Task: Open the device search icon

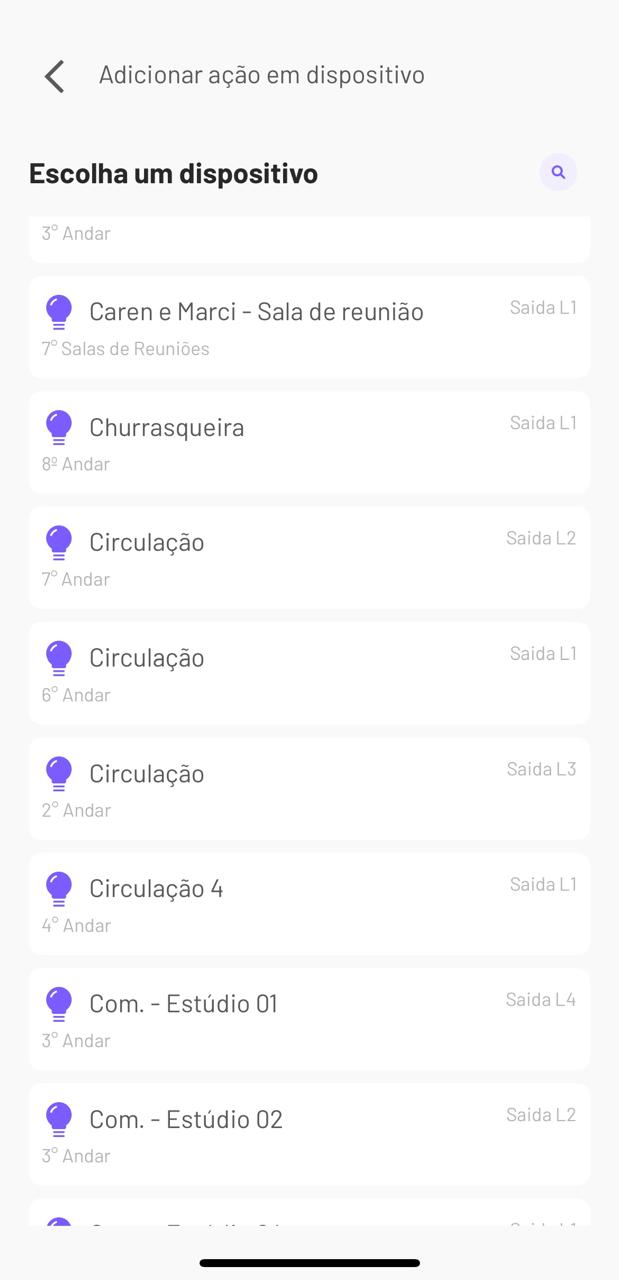Action: (x=558, y=172)
